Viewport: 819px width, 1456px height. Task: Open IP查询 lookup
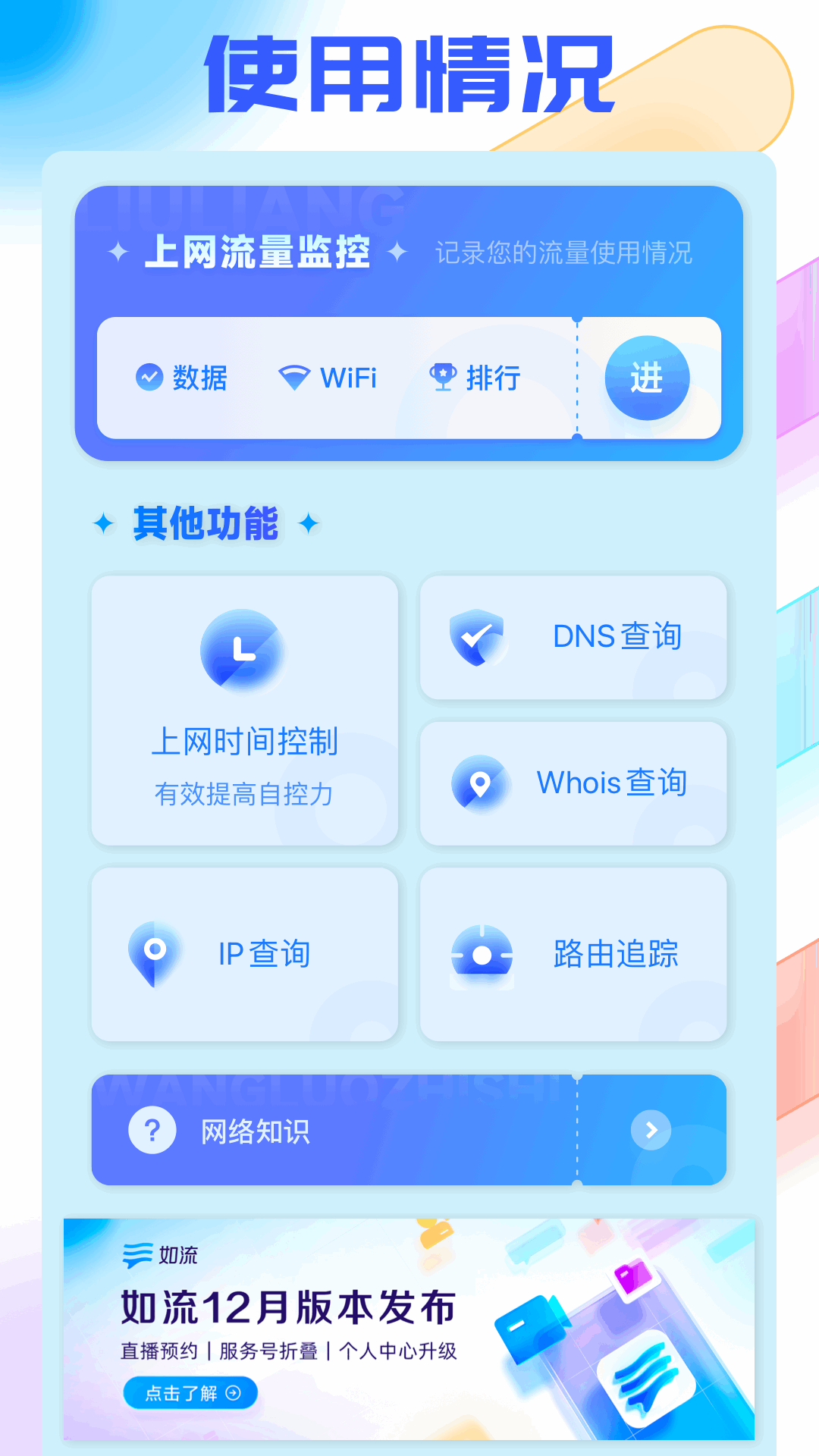pos(244,954)
